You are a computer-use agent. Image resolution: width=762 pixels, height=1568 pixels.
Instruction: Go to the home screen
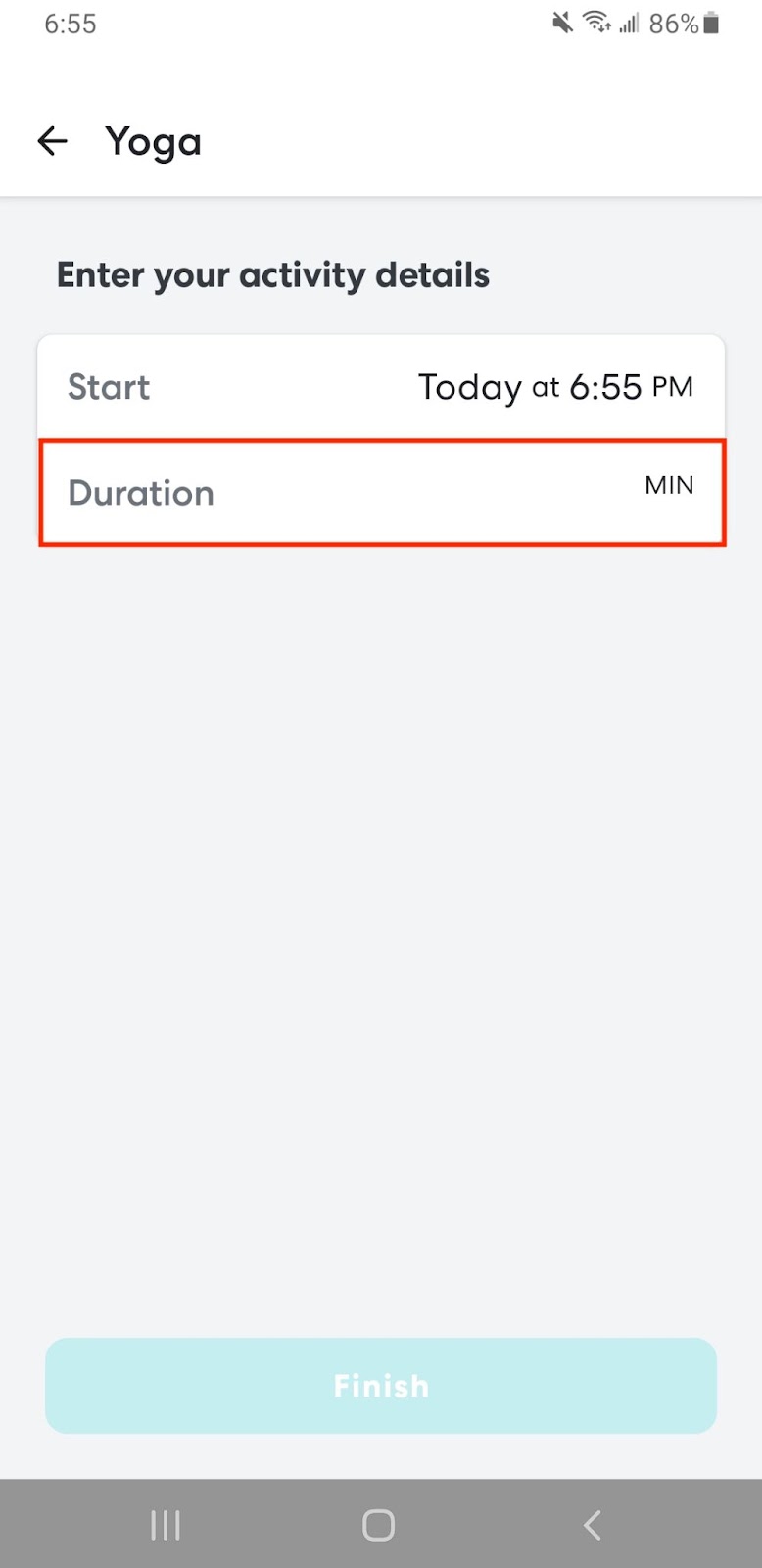[379, 1525]
